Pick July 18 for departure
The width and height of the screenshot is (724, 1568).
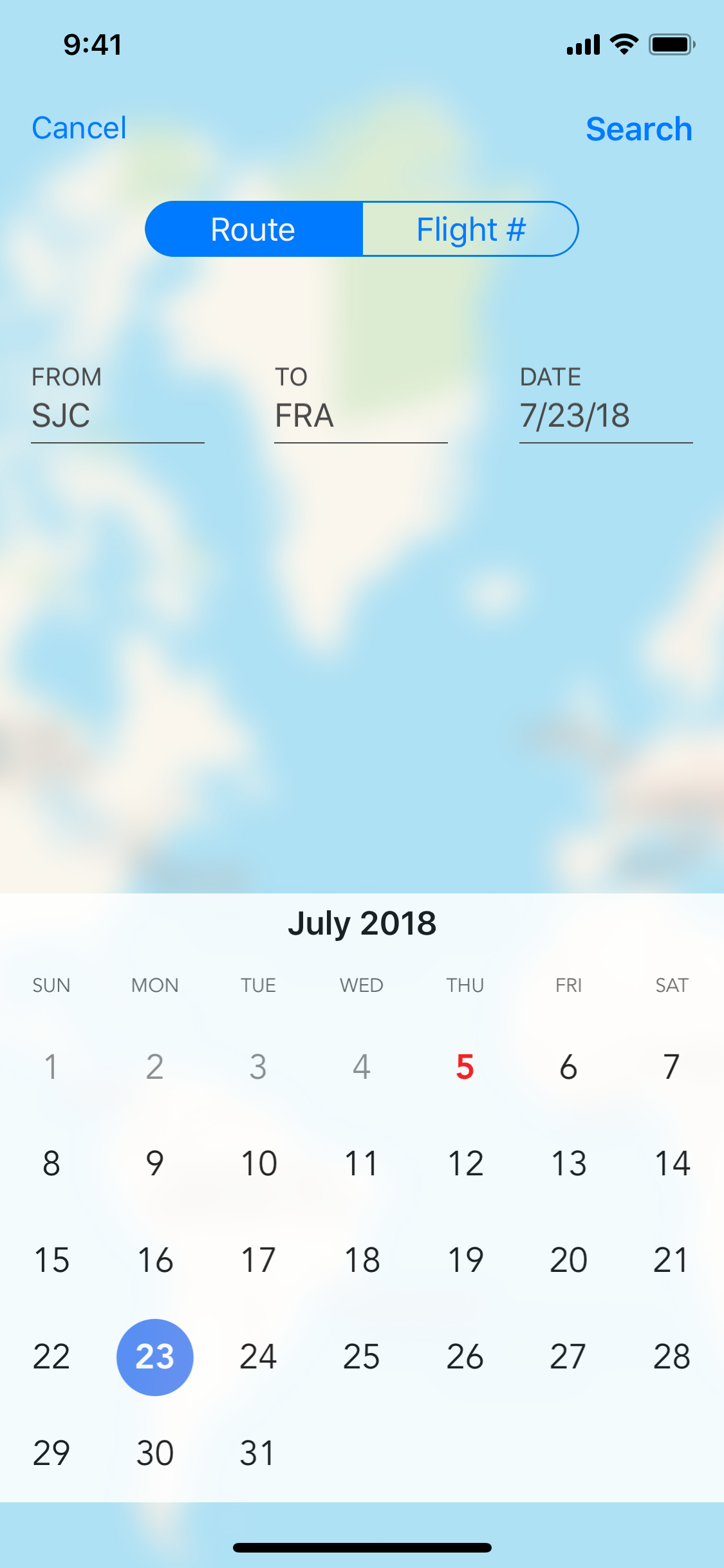pyautogui.click(x=362, y=1260)
